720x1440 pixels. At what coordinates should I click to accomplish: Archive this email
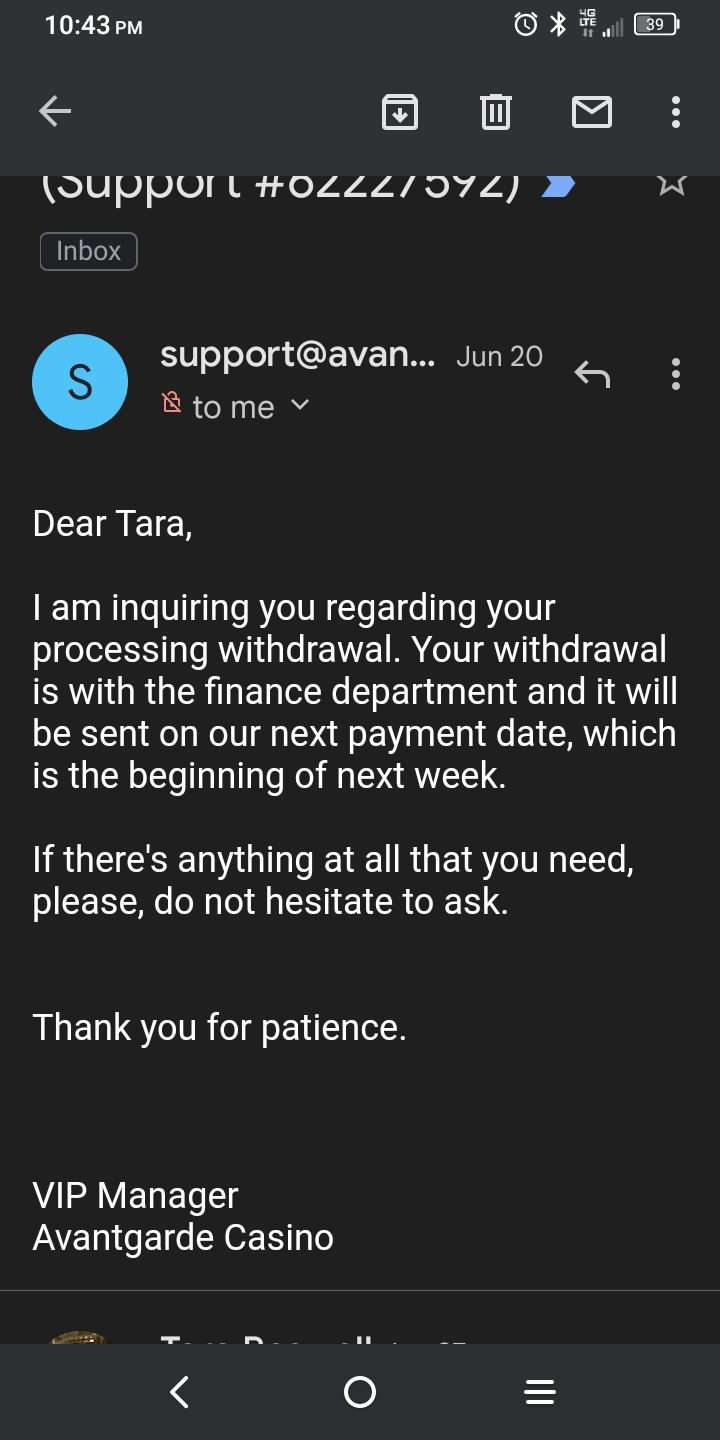[400, 111]
